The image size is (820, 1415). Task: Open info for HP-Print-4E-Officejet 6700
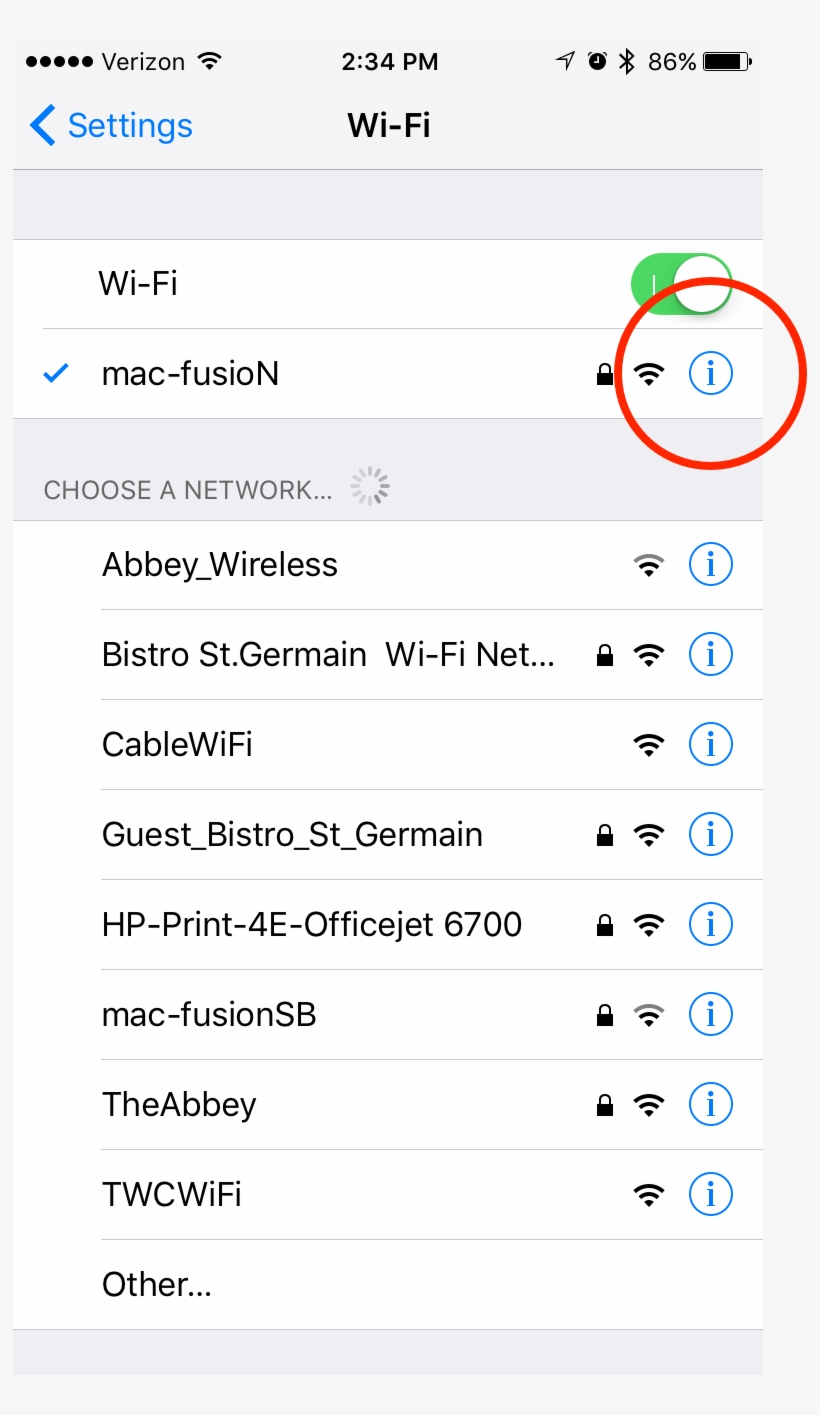tap(710, 924)
